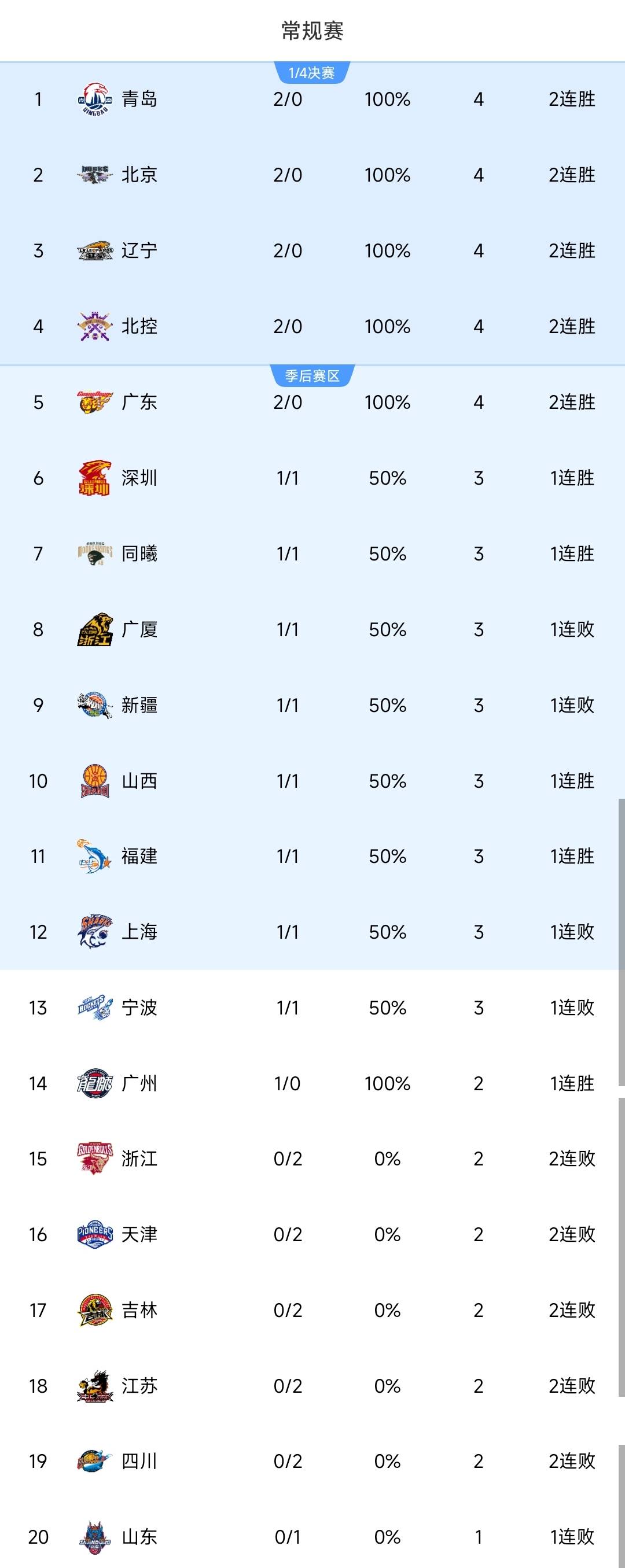The height and width of the screenshot is (1568, 625).
Task: View the 深圳 team details
Action: coord(139,478)
